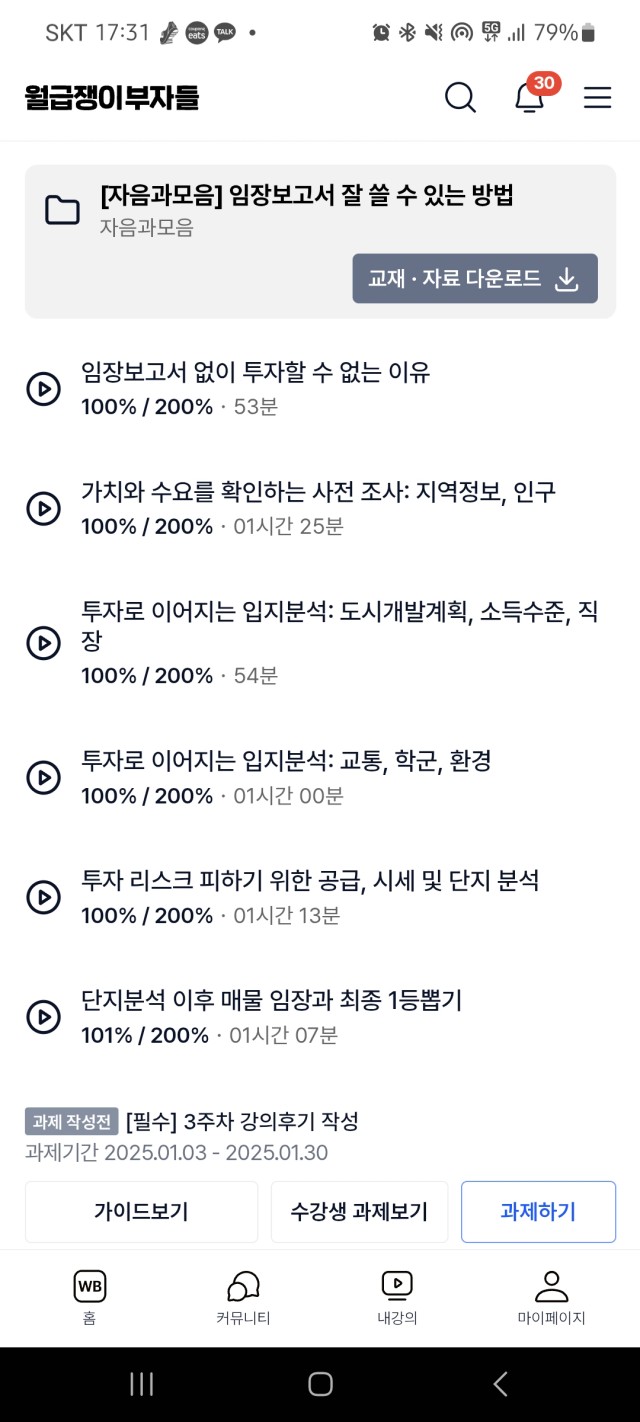View 수강생 과제보기
Image resolution: width=640 pixels, height=1422 pixels.
(359, 1212)
